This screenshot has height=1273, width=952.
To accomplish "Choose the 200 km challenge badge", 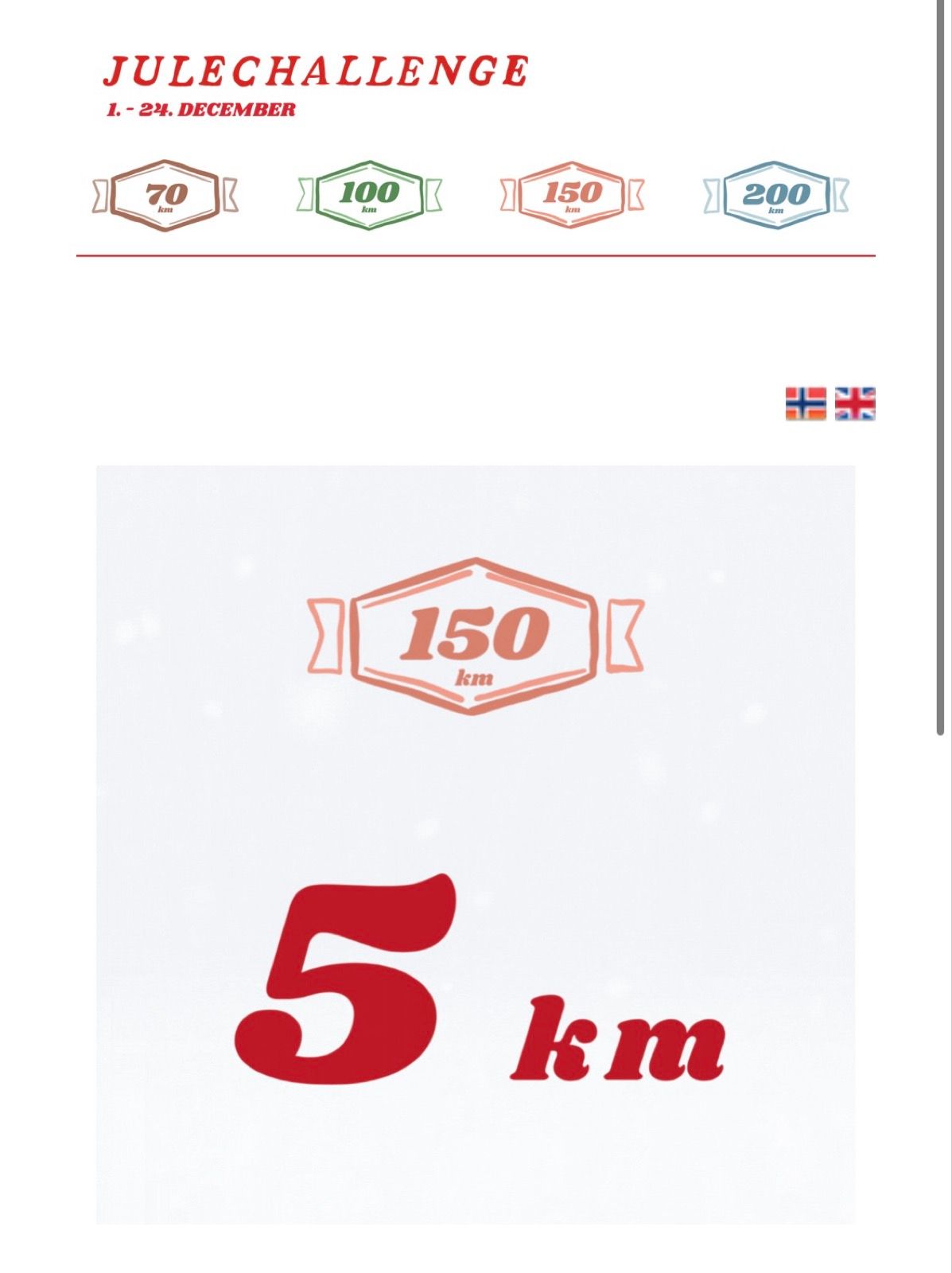I will pos(775,196).
